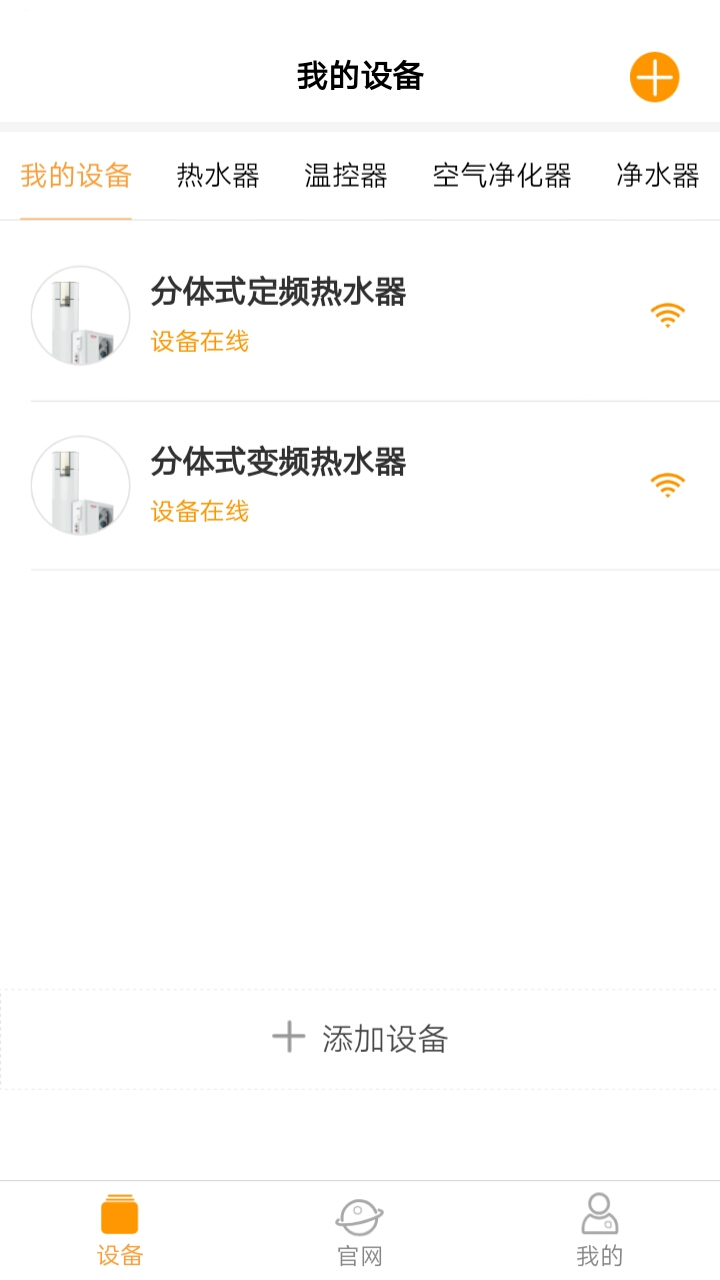Tap 设备在线 status under 分体式定频热水器
This screenshot has width=720, height=1280.
(x=199, y=341)
